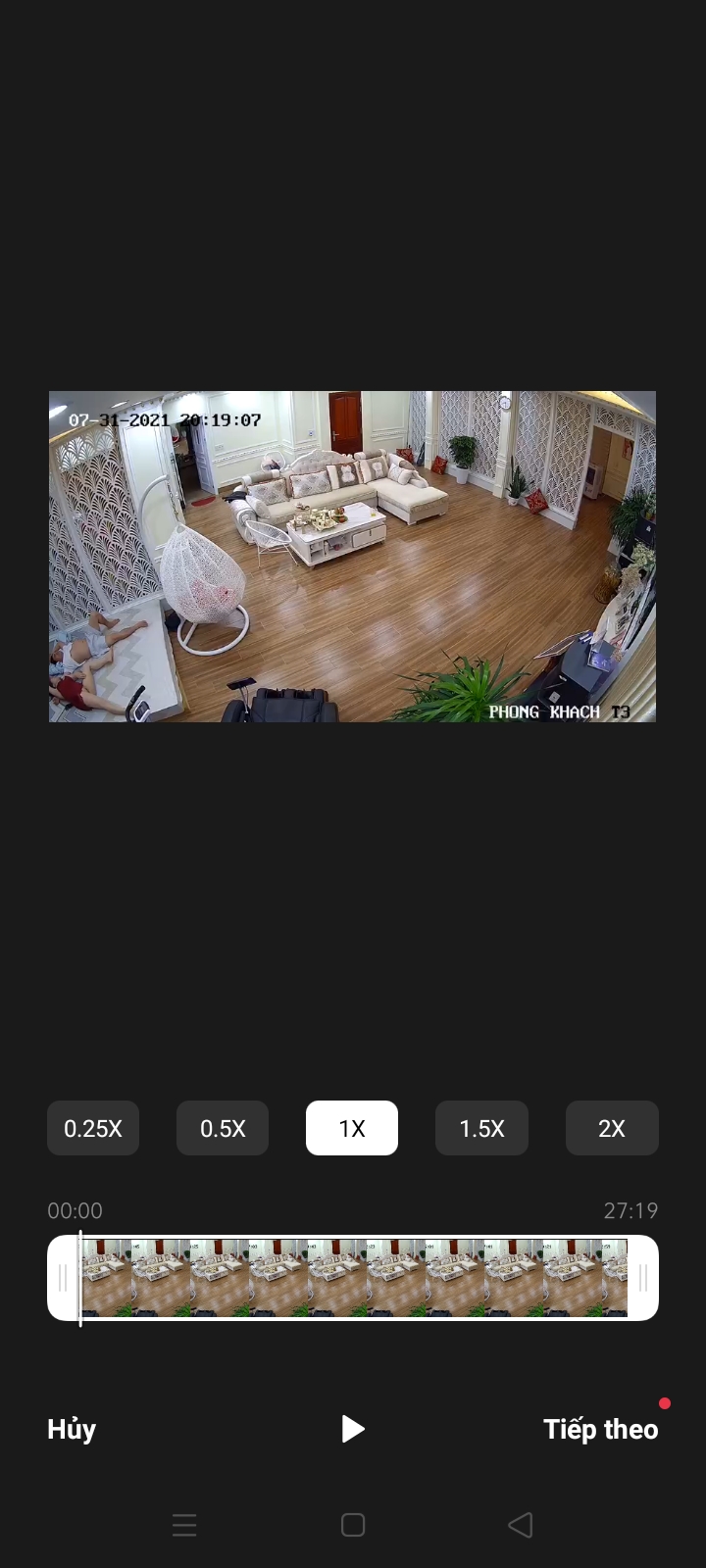Tap the right trim handle of the timeline

click(x=642, y=1278)
